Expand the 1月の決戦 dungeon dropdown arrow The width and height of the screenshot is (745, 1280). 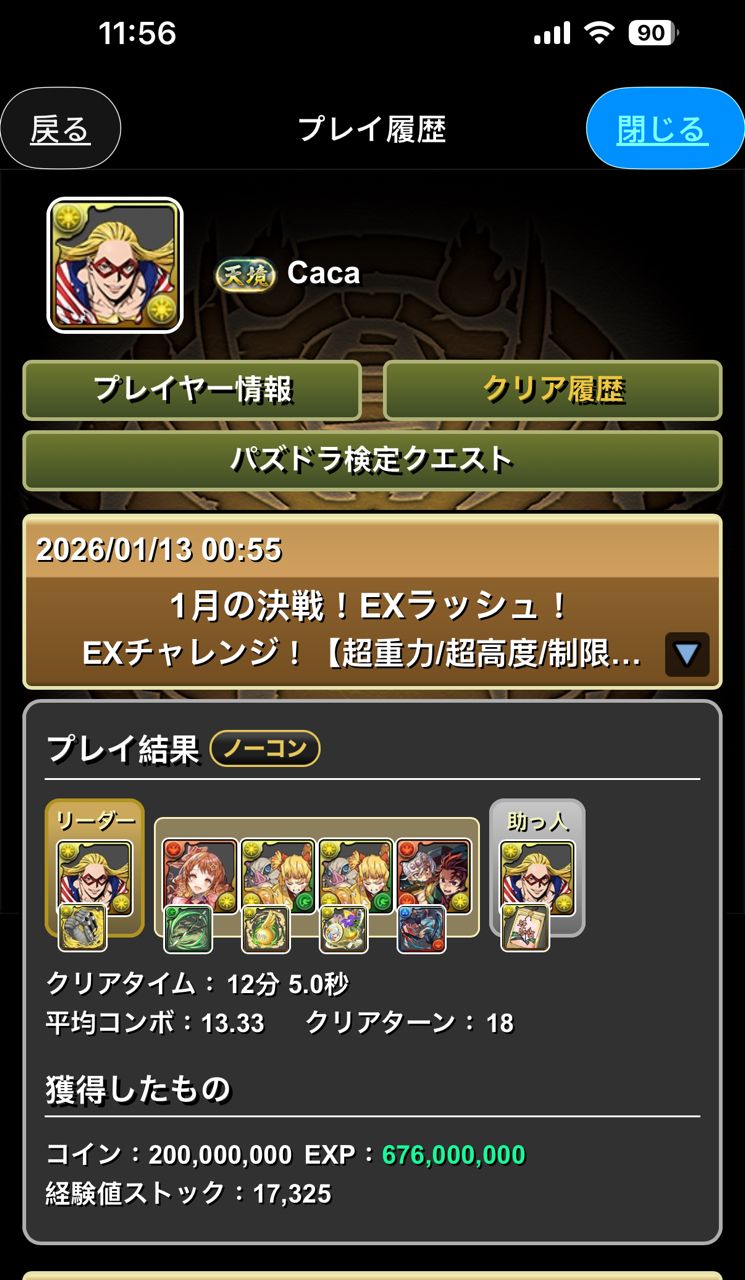[686, 655]
